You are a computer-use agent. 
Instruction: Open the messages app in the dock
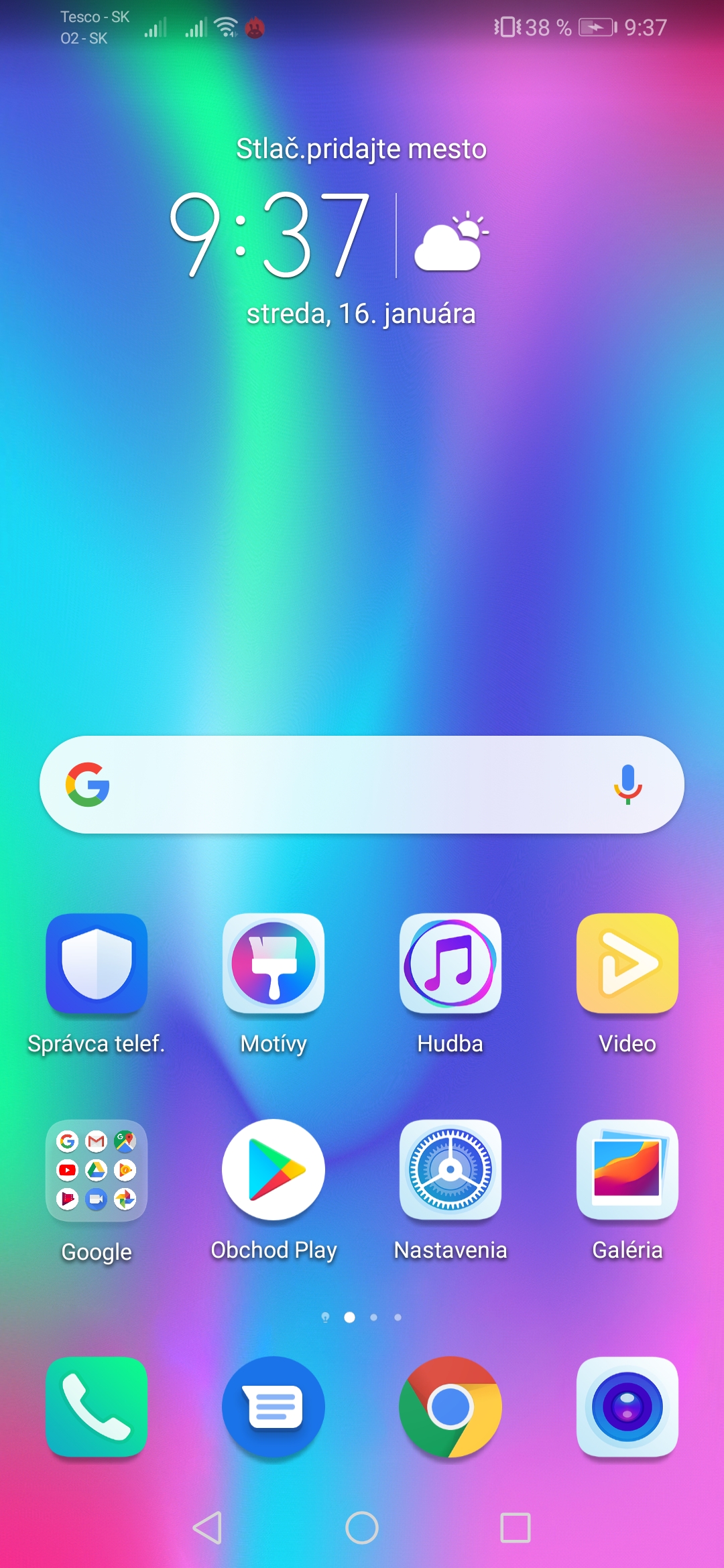tap(274, 1407)
